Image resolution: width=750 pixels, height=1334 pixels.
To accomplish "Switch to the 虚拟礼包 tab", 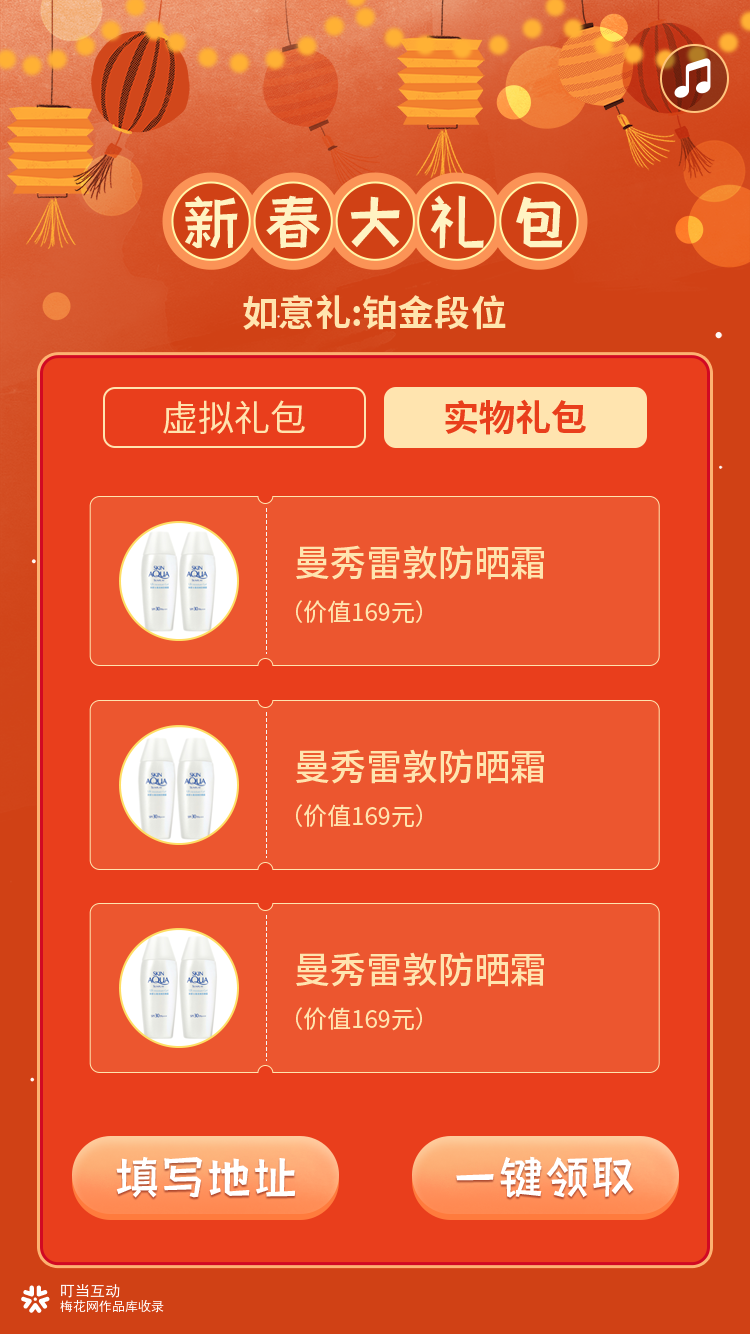I will (x=234, y=417).
